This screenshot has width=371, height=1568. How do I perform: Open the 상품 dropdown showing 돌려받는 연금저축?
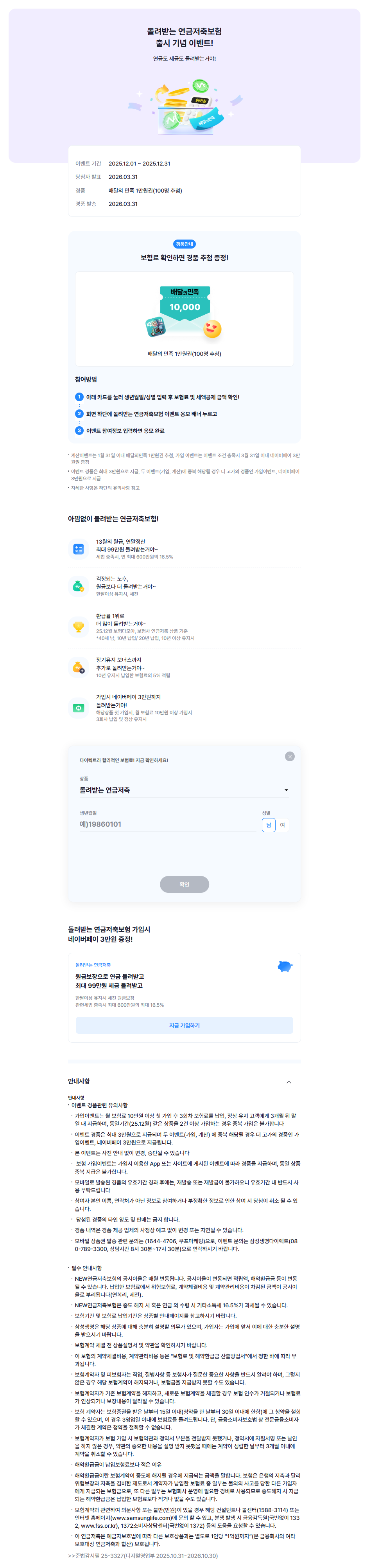184,790
